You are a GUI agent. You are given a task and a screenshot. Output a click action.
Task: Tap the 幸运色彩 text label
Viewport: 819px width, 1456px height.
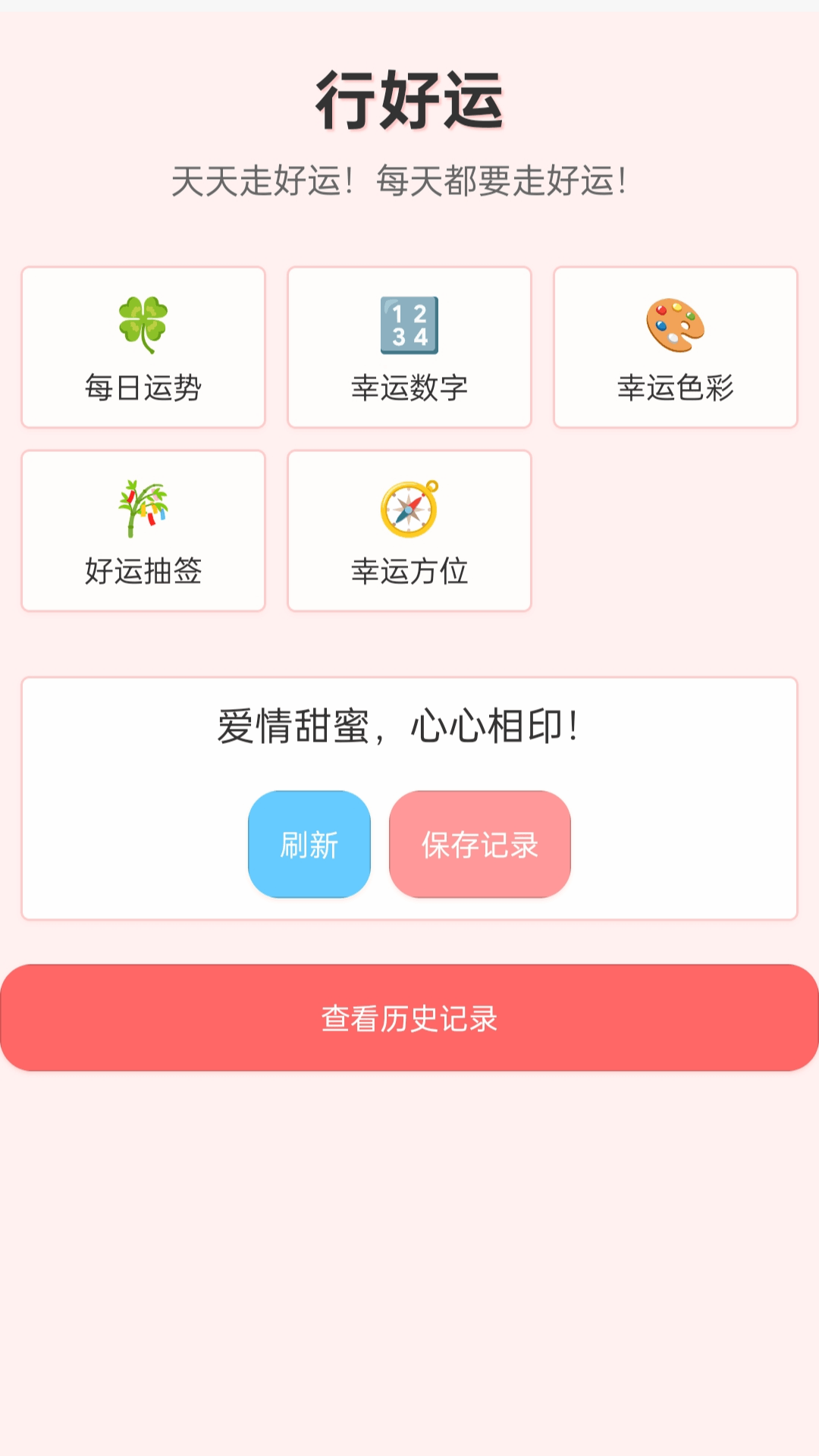pyautogui.click(x=675, y=385)
